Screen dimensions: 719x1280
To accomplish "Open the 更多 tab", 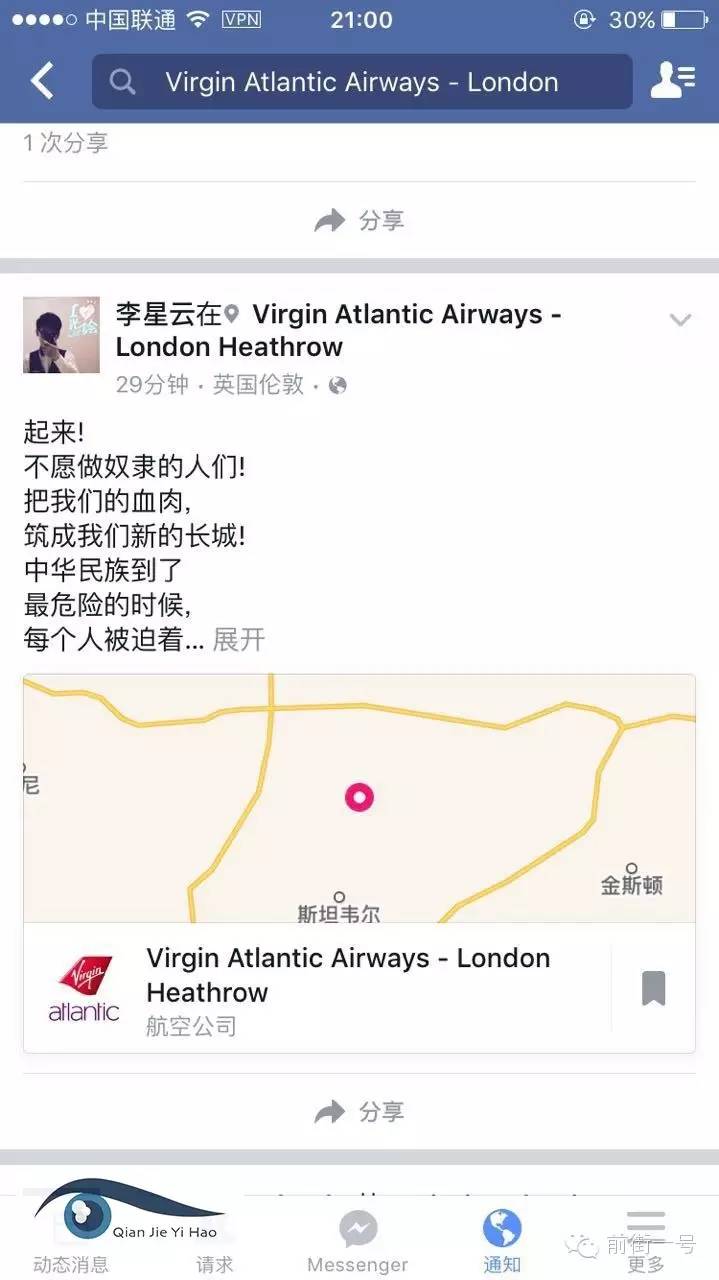I will pos(646,1240).
